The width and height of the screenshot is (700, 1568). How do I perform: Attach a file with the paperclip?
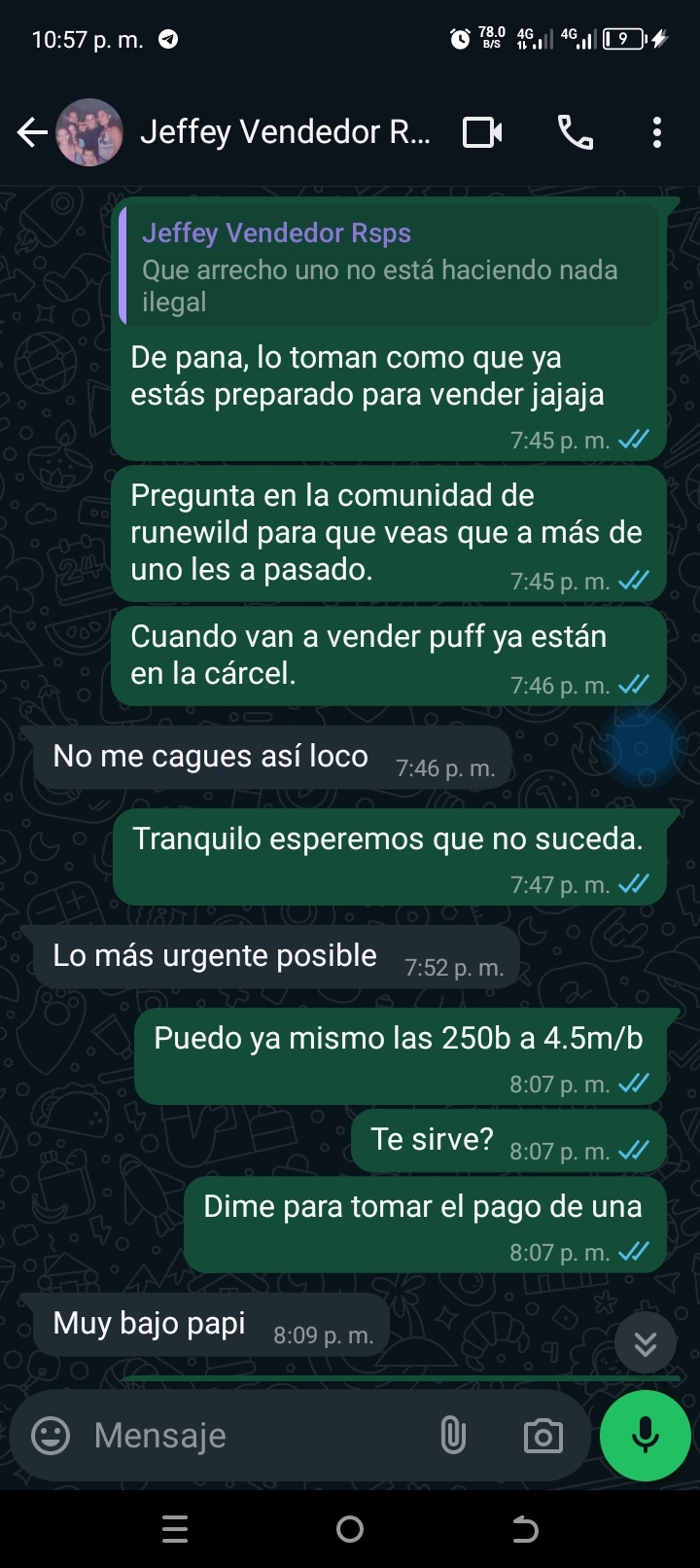453,1436
